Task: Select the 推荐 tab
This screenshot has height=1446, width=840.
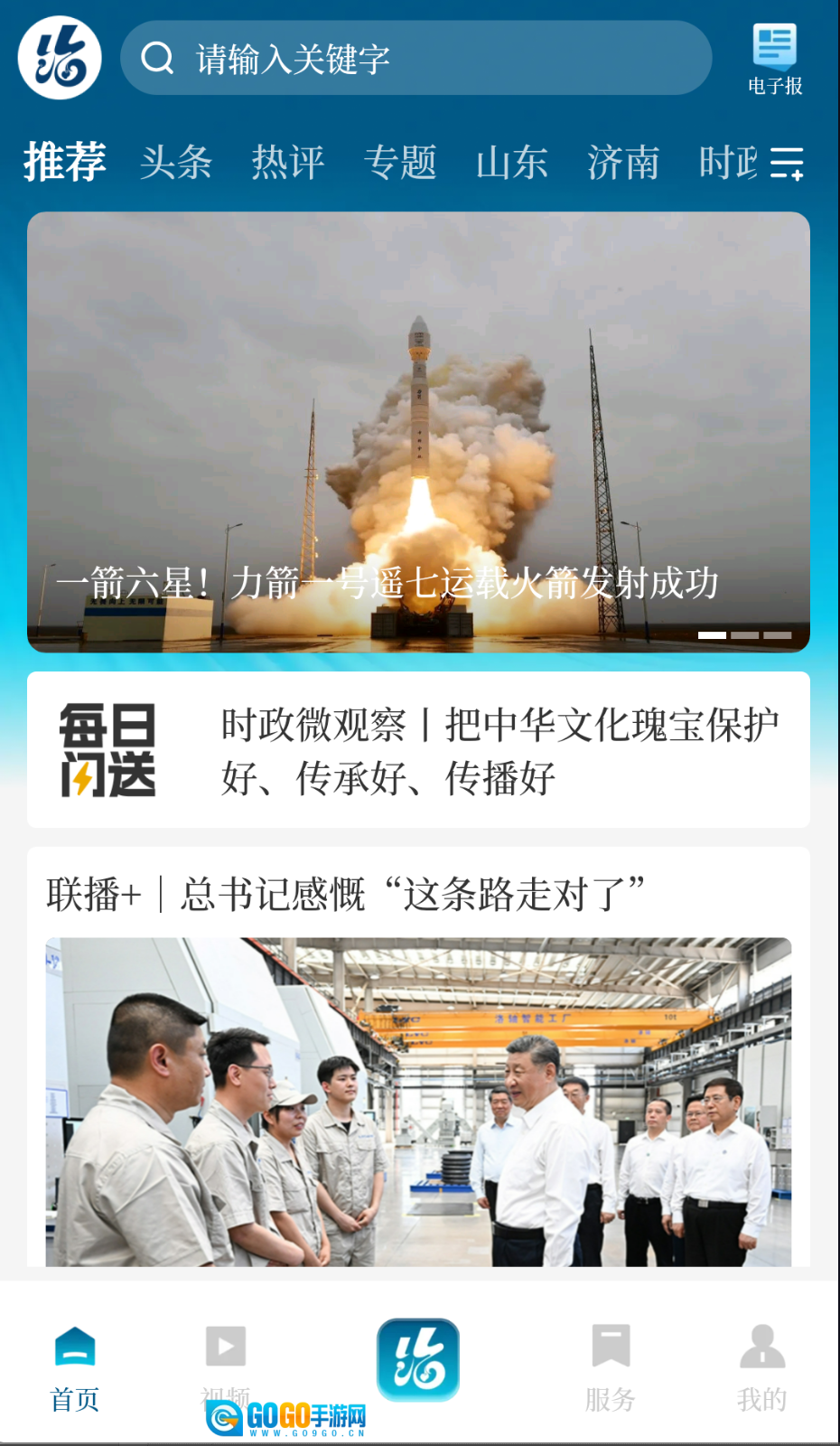Action: pos(65,163)
